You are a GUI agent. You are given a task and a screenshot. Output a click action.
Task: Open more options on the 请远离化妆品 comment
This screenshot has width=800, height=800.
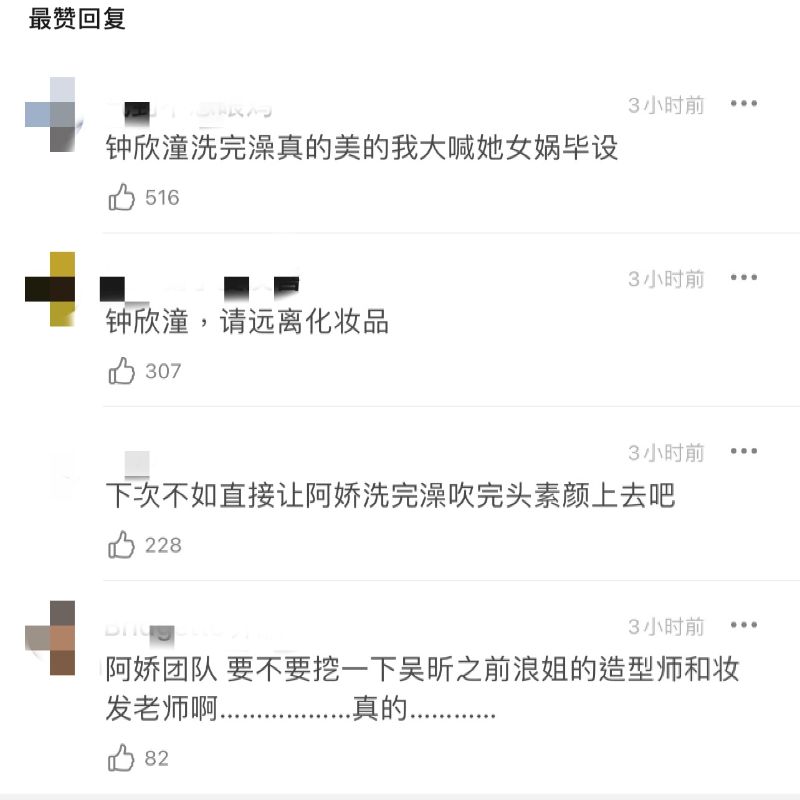[743, 278]
